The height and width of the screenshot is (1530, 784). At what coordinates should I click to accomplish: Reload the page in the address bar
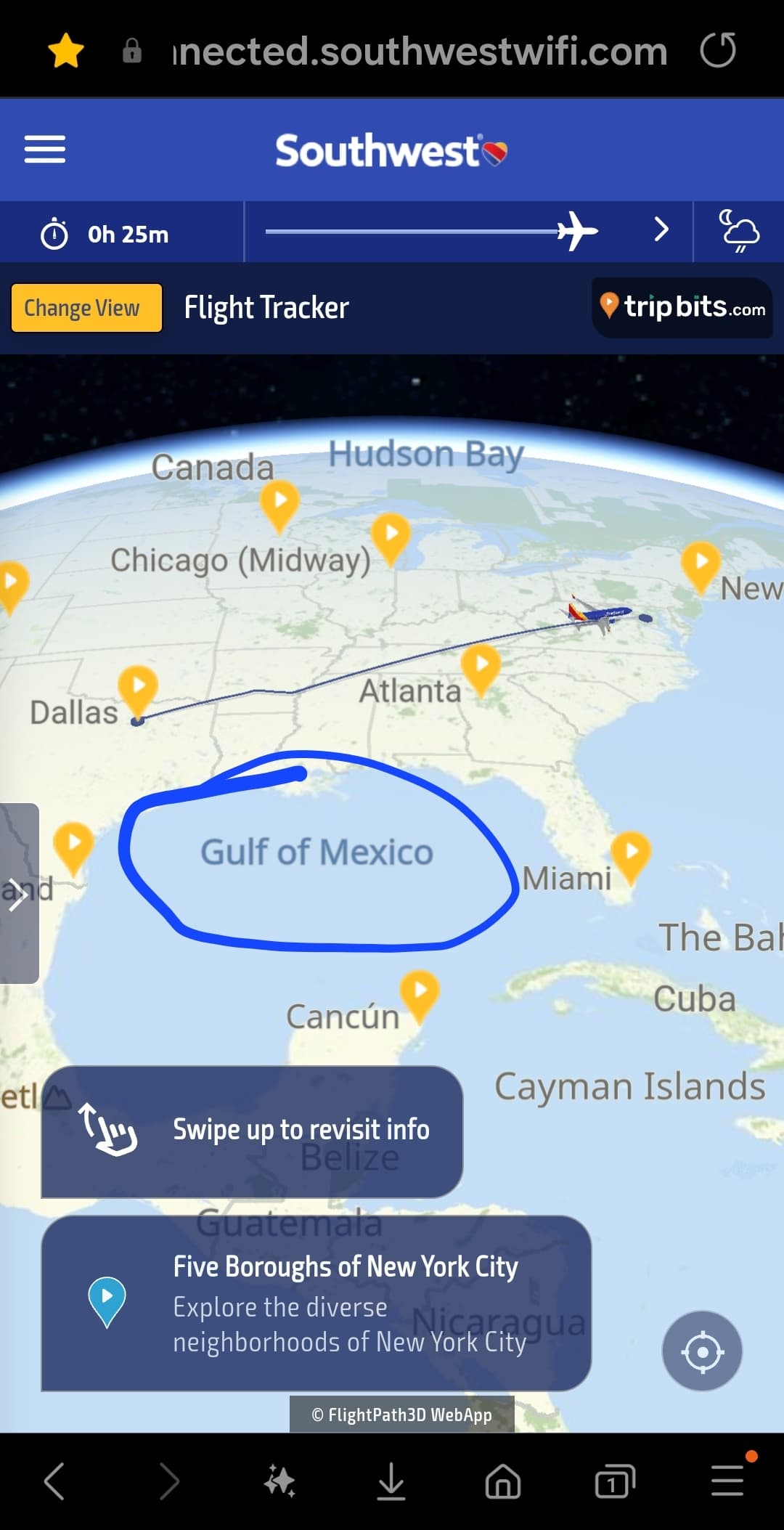click(x=718, y=51)
